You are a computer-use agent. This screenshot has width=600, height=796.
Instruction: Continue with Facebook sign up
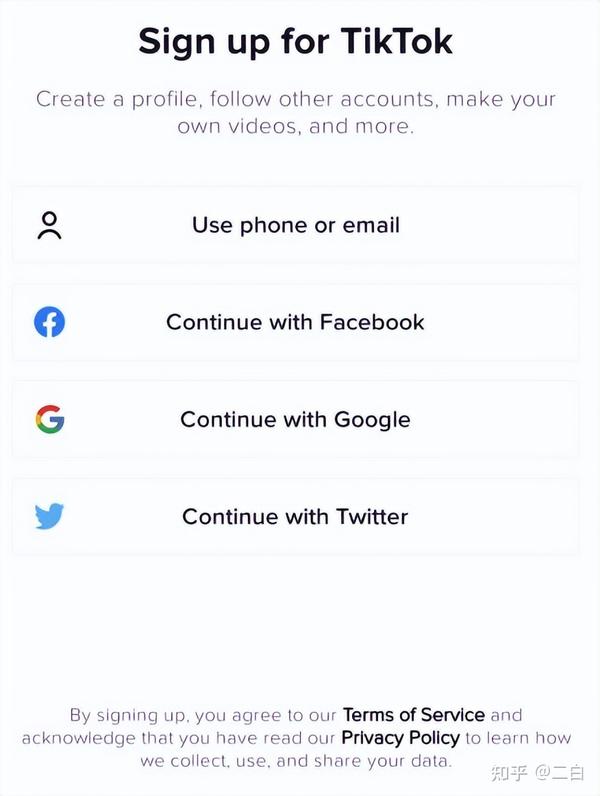click(x=295, y=322)
